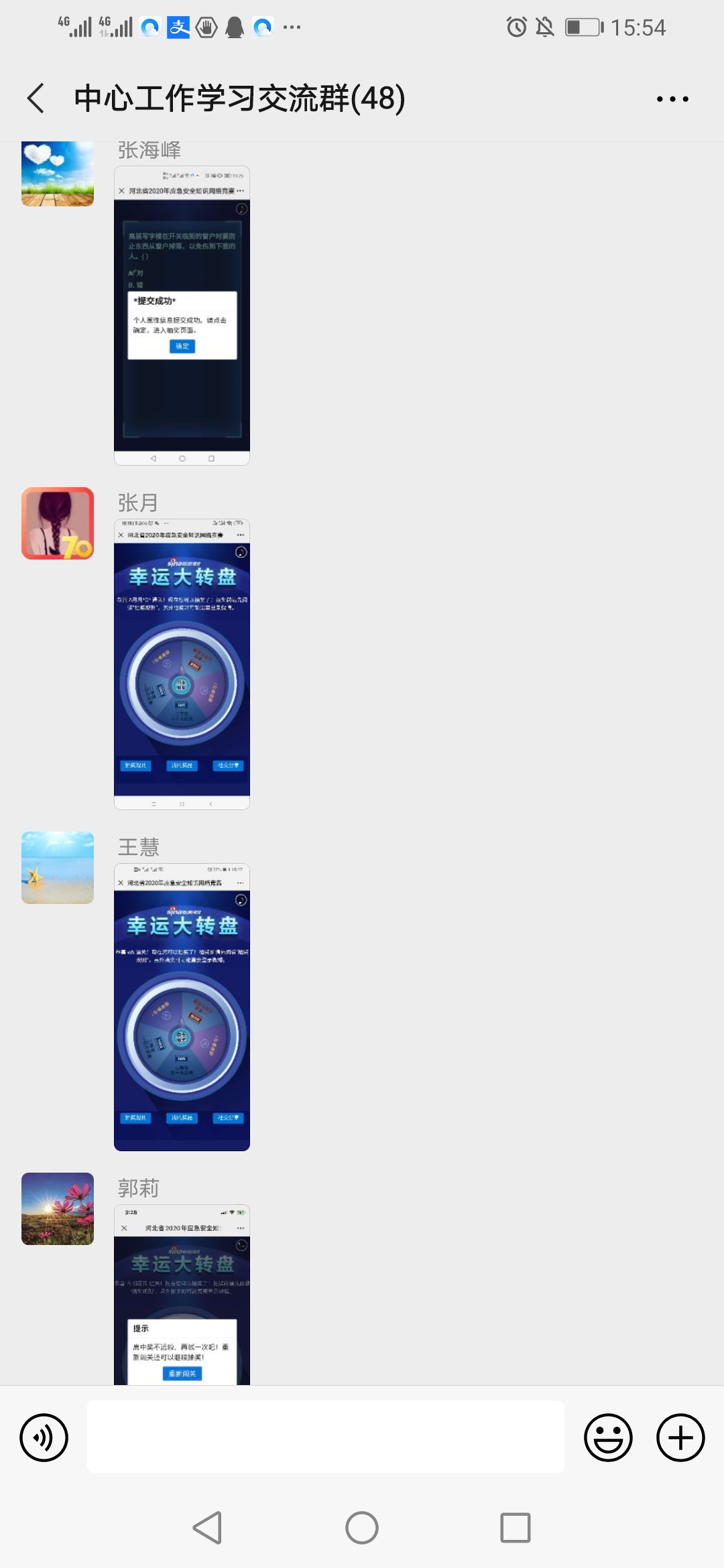Open the image sent by 张海峰
724x1568 pixels.
coord(182,315)
